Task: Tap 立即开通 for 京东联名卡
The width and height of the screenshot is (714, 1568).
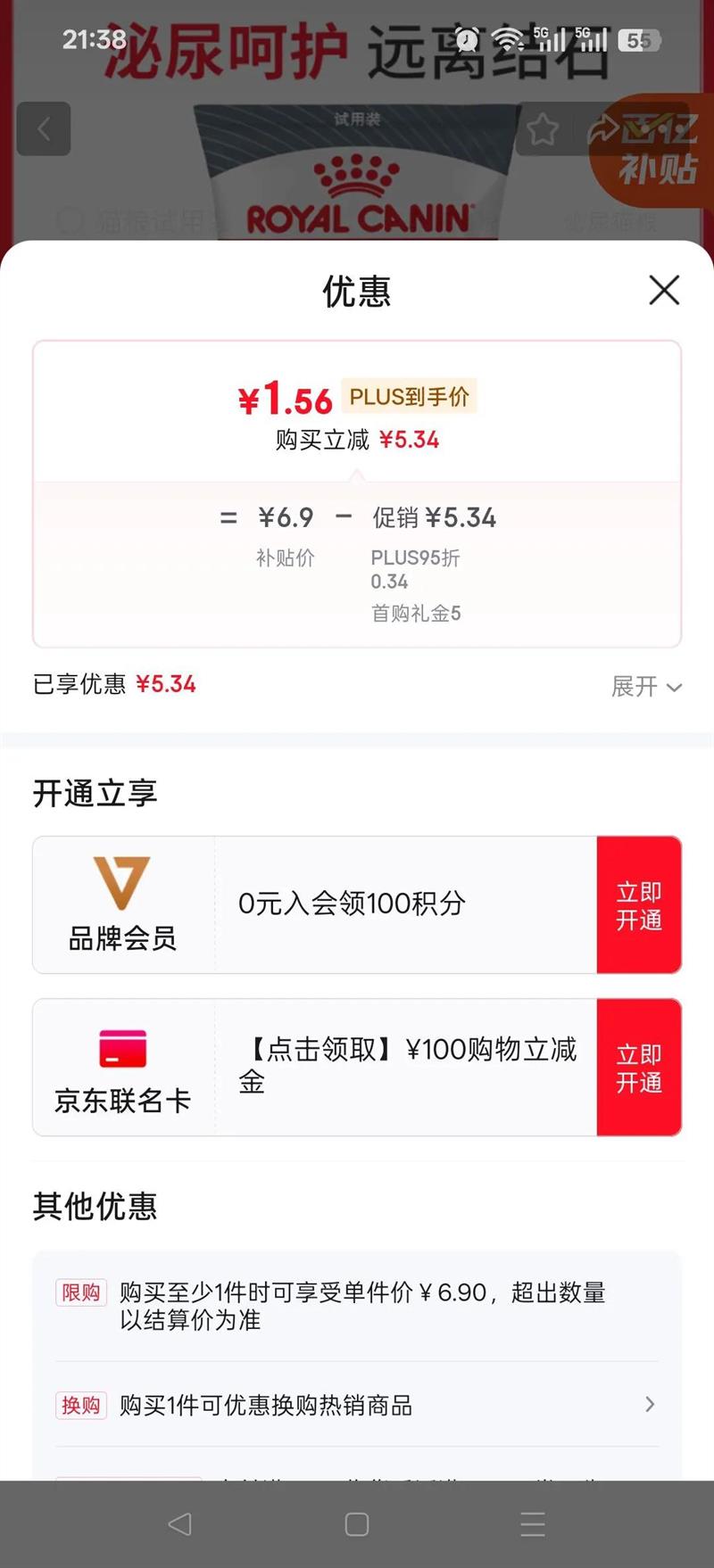Action: (x=639, y=1068)
